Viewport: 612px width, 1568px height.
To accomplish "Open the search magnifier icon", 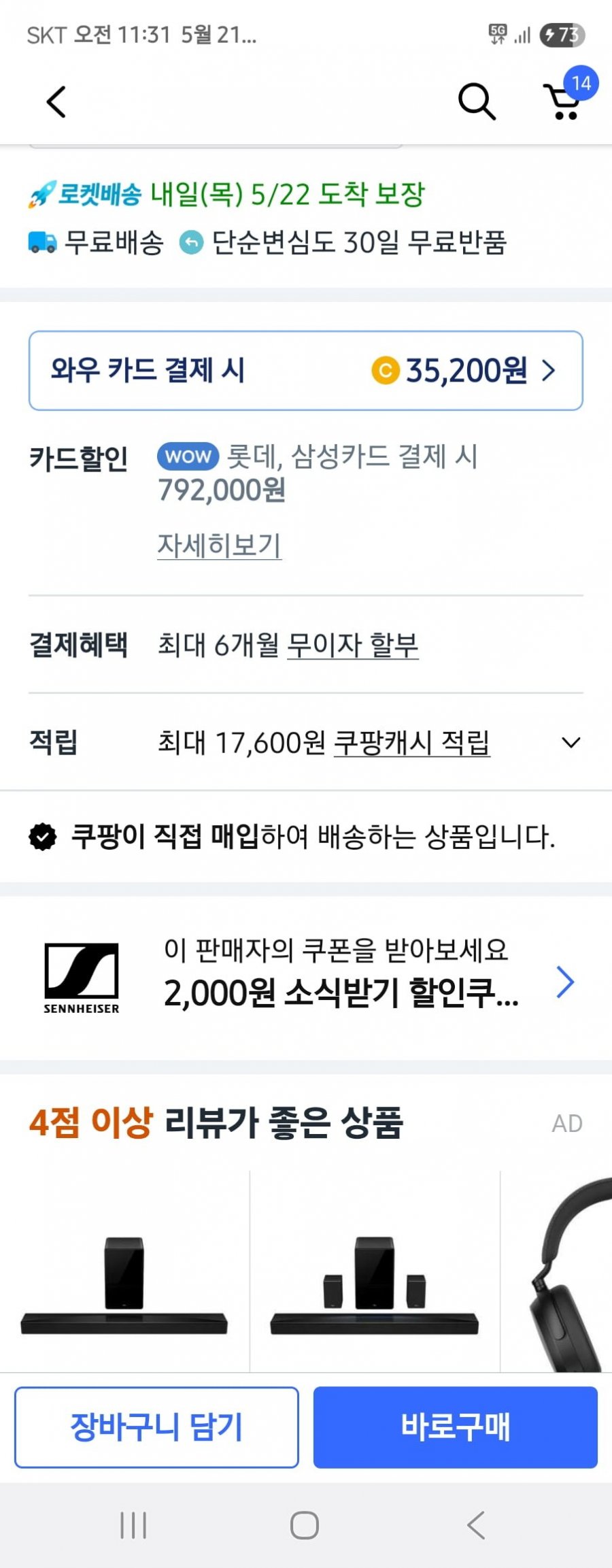I will 476,102.
